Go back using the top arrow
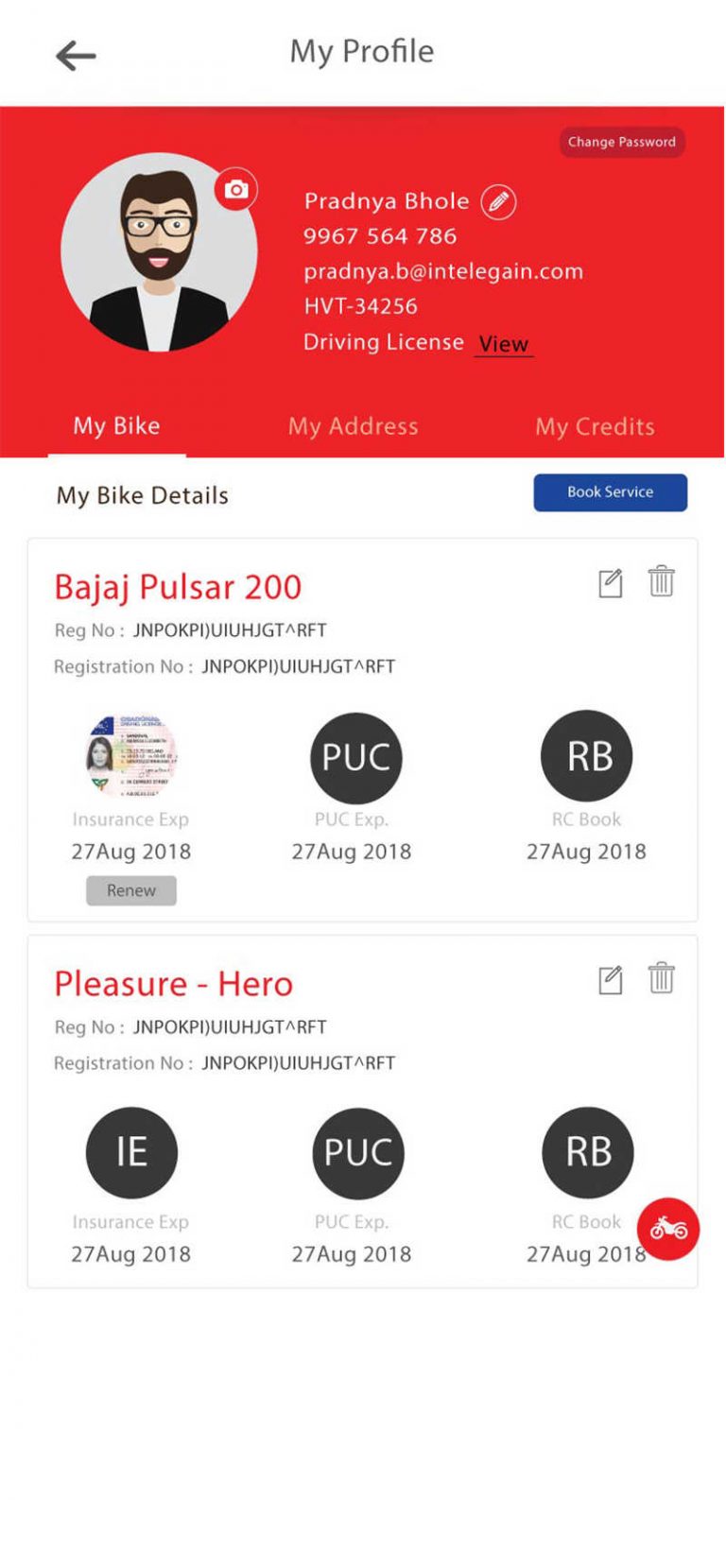726x1568 pixels. coord(76,56)
